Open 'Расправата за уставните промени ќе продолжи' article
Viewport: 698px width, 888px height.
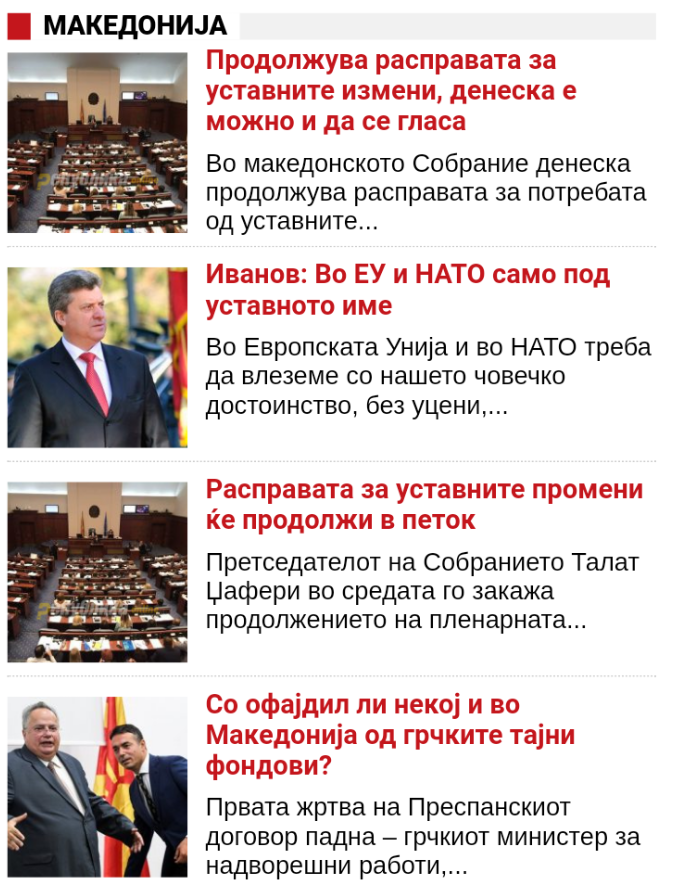click(x=424, y=505)
